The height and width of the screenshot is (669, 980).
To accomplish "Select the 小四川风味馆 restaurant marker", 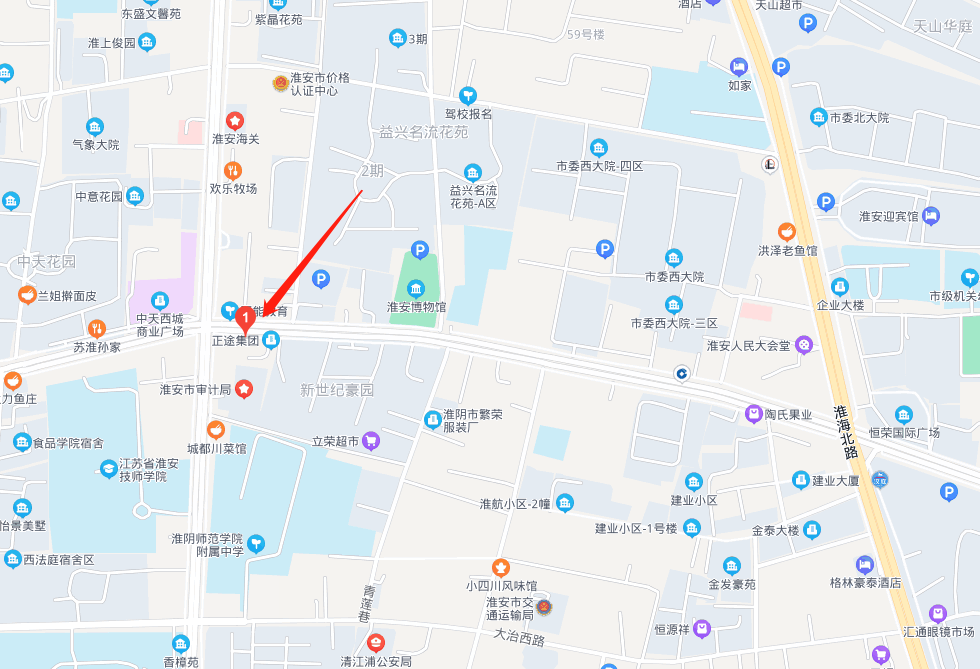I will (501, 568).
